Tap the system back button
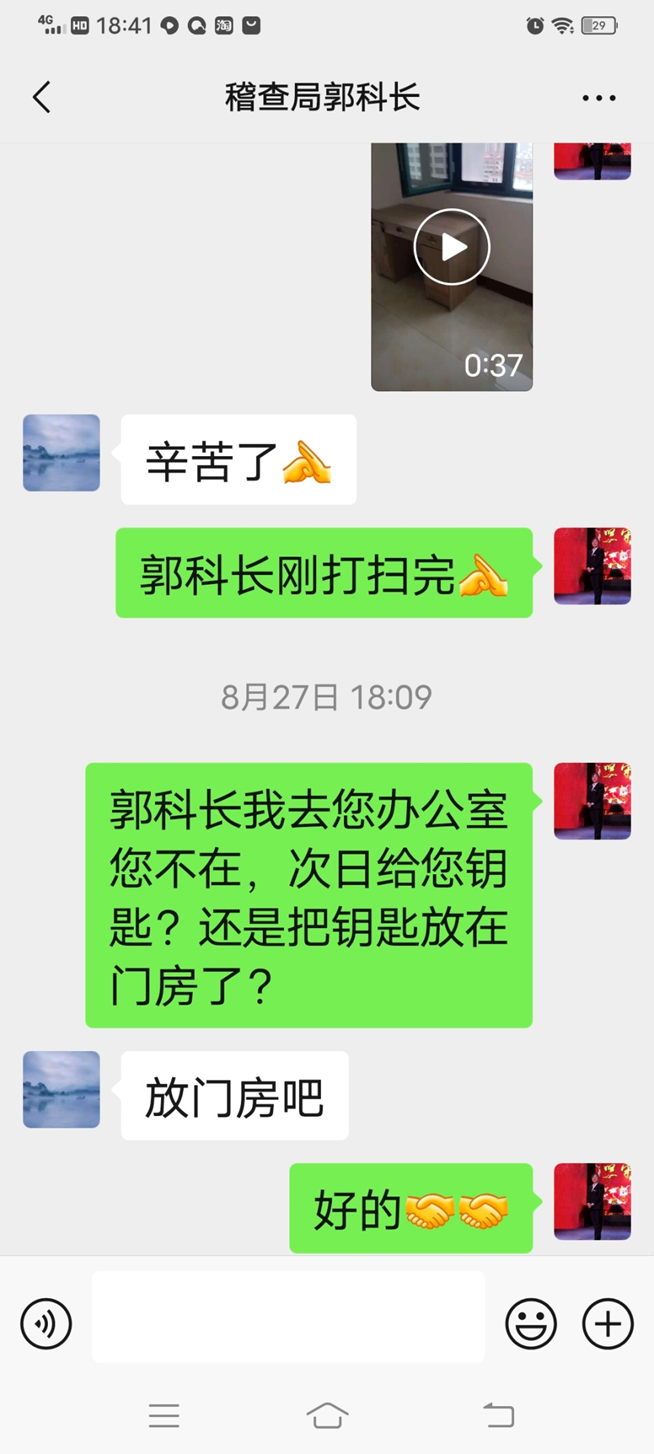Screen dimensions: 654x1454 498,1415
